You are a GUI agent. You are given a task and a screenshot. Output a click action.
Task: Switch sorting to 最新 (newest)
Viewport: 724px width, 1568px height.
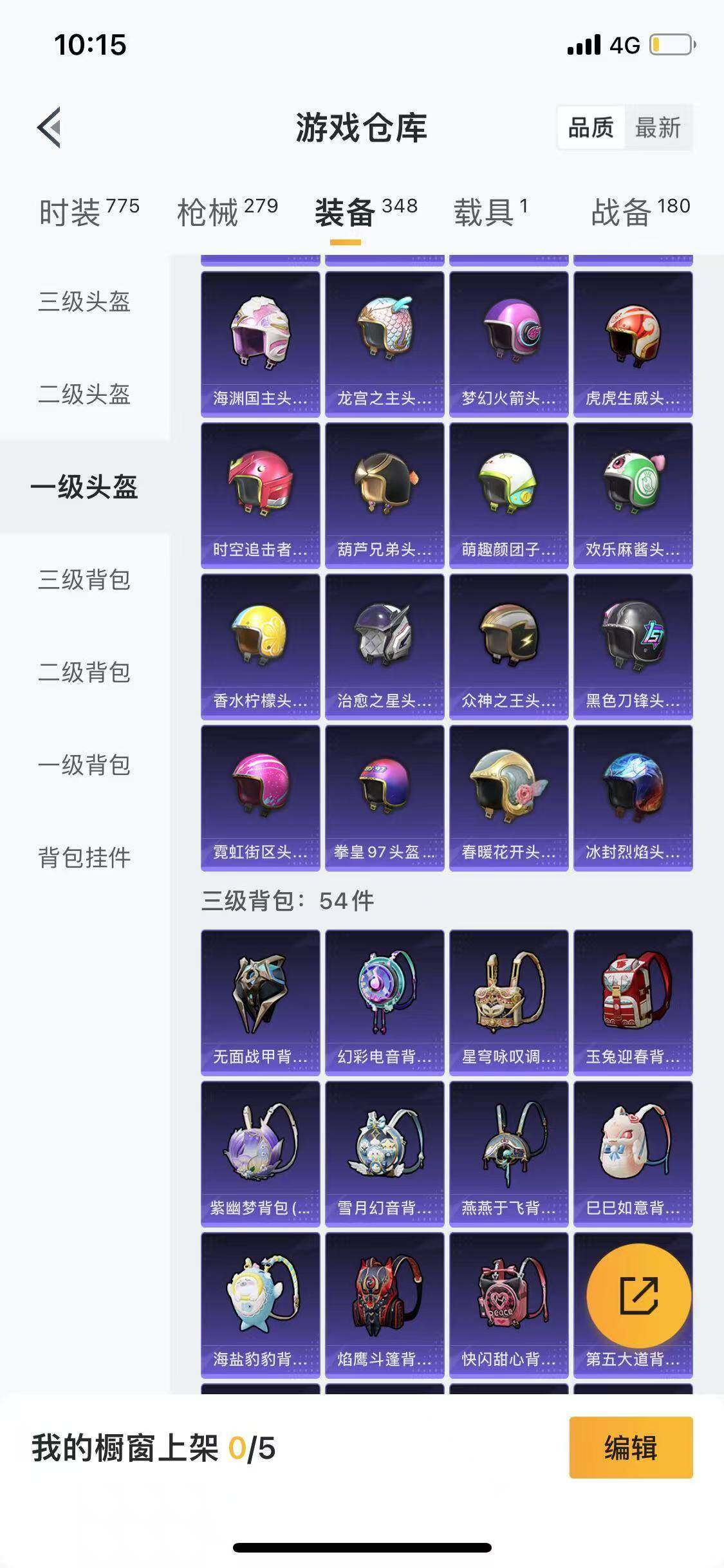pos(659,129)
